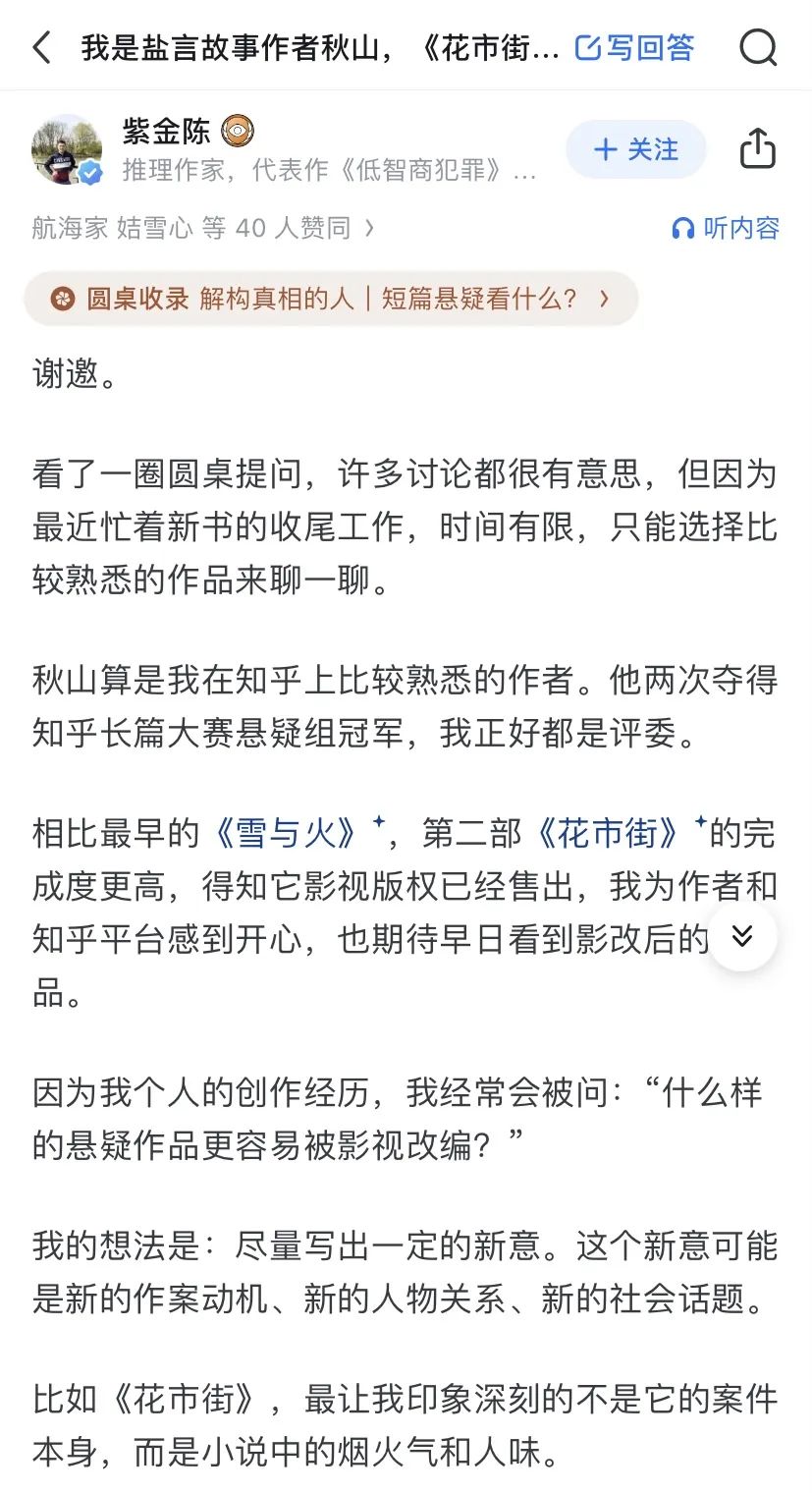The width and height of the screenshot is (812, 1493).
Task: Open the question title at the top
Action: [x=320, y=47]
